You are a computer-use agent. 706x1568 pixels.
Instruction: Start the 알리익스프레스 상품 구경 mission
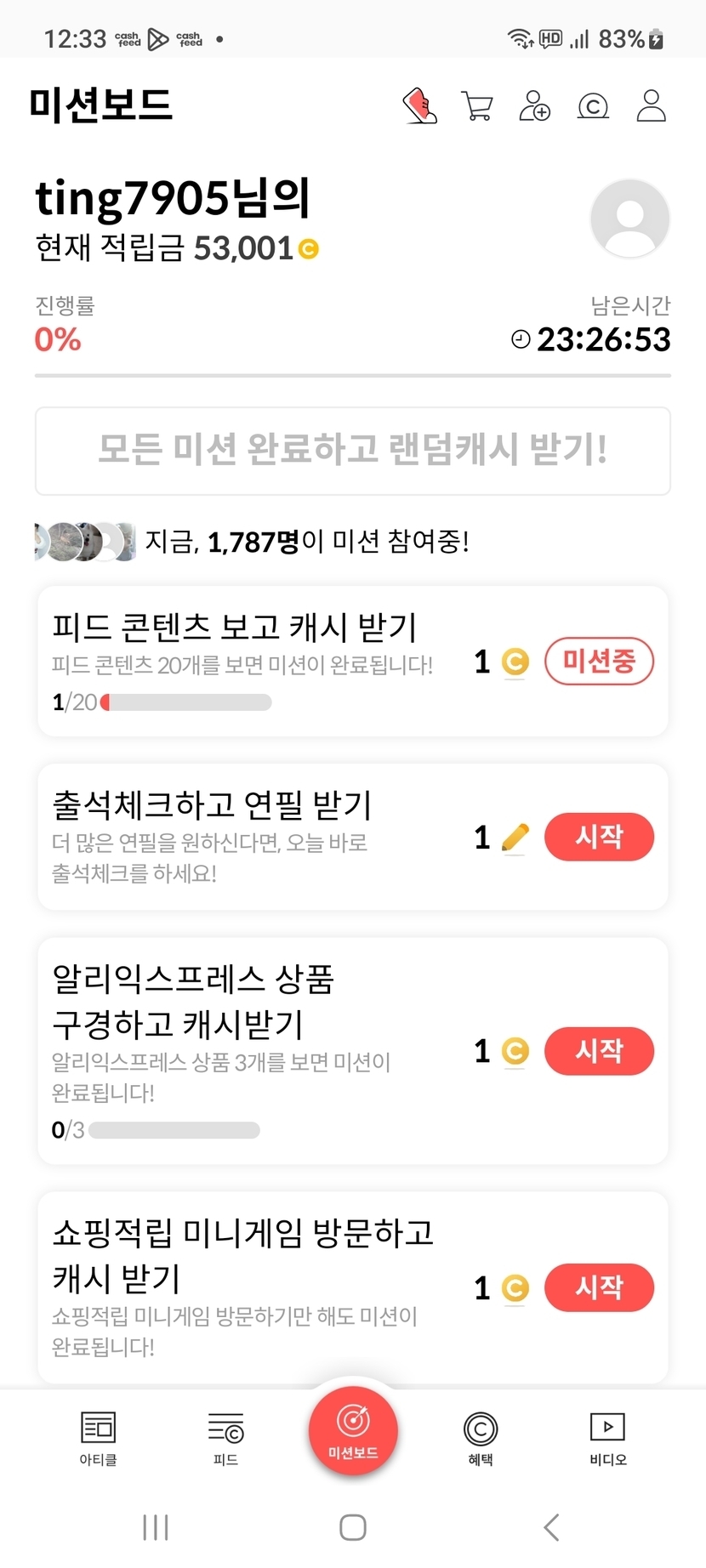(599, 1051)
